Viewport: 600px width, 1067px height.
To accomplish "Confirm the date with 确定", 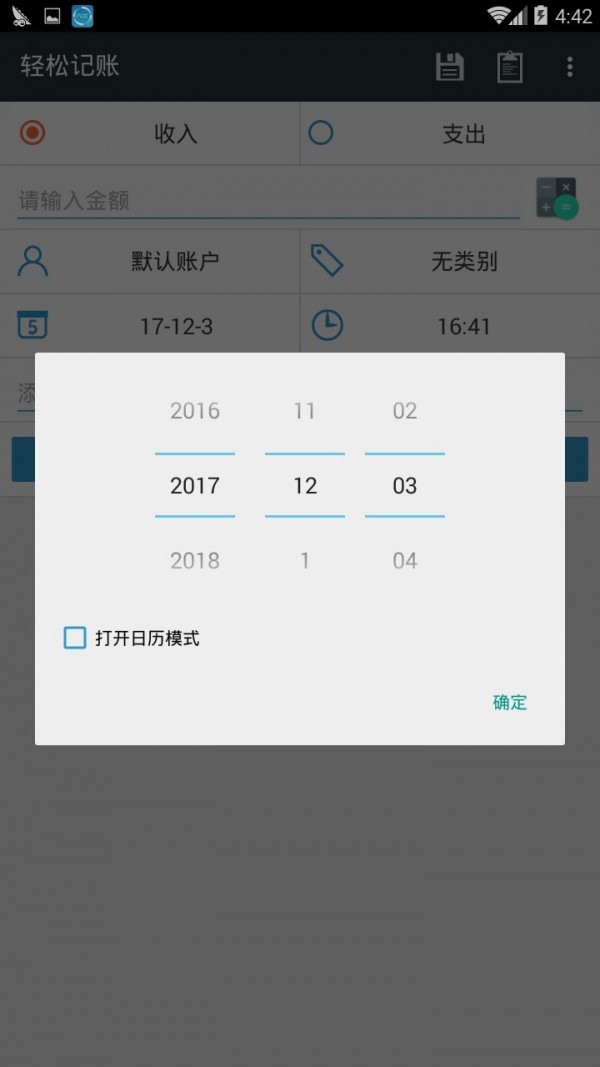I will pyautogui.click(x=509, y=702).
